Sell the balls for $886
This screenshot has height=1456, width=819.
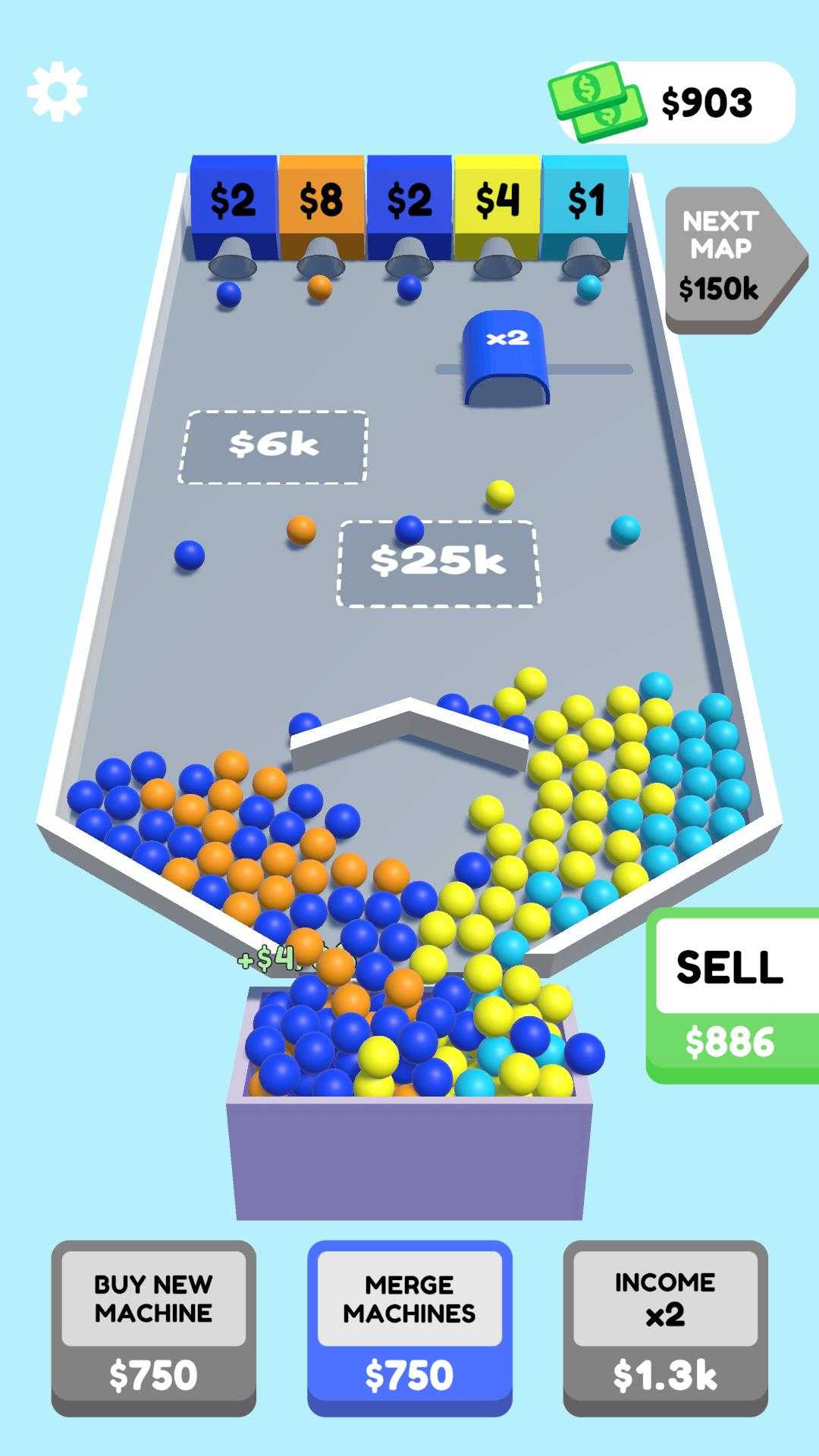tap(731, 993)
